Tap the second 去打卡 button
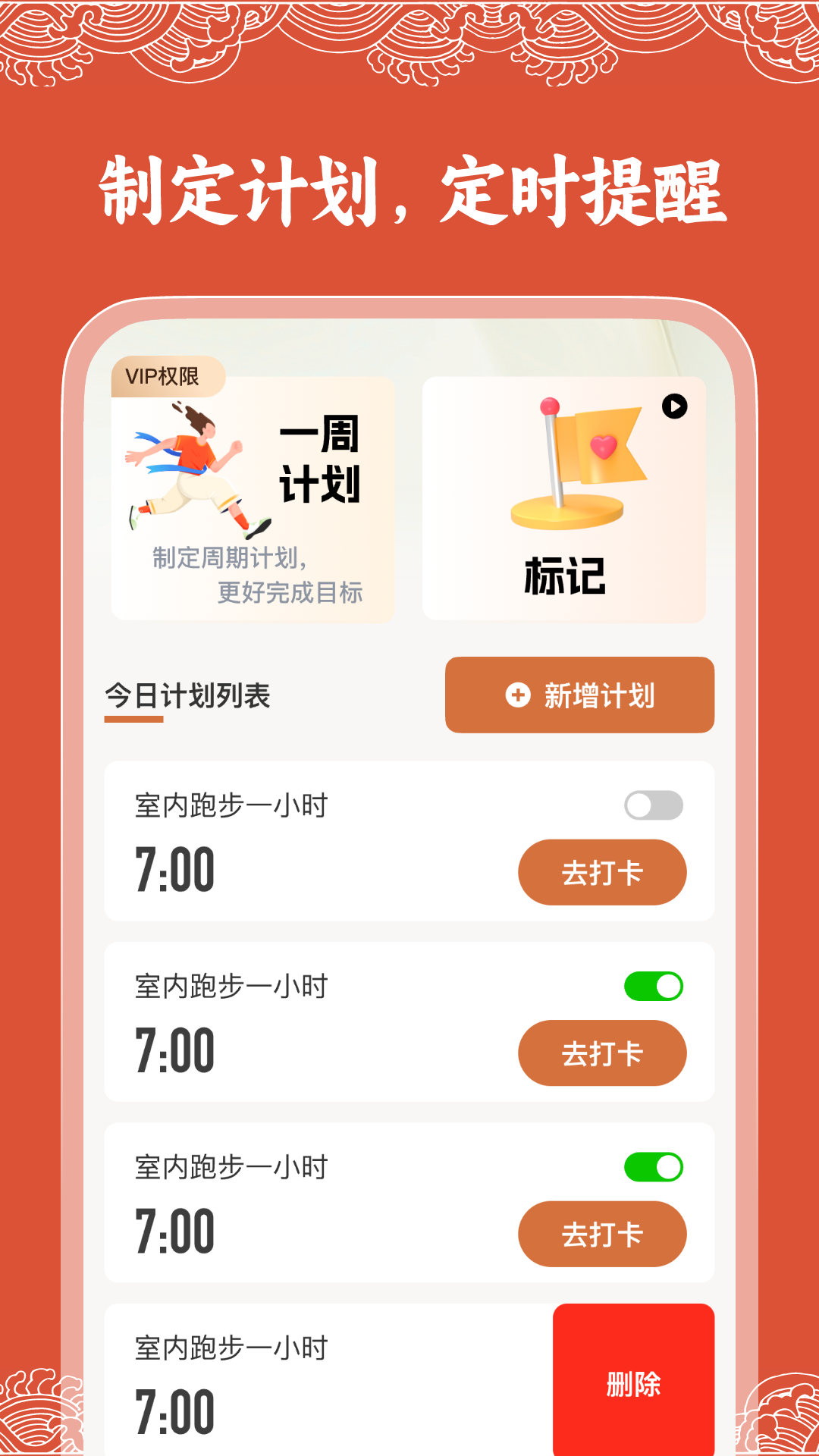 point(602,1053)
